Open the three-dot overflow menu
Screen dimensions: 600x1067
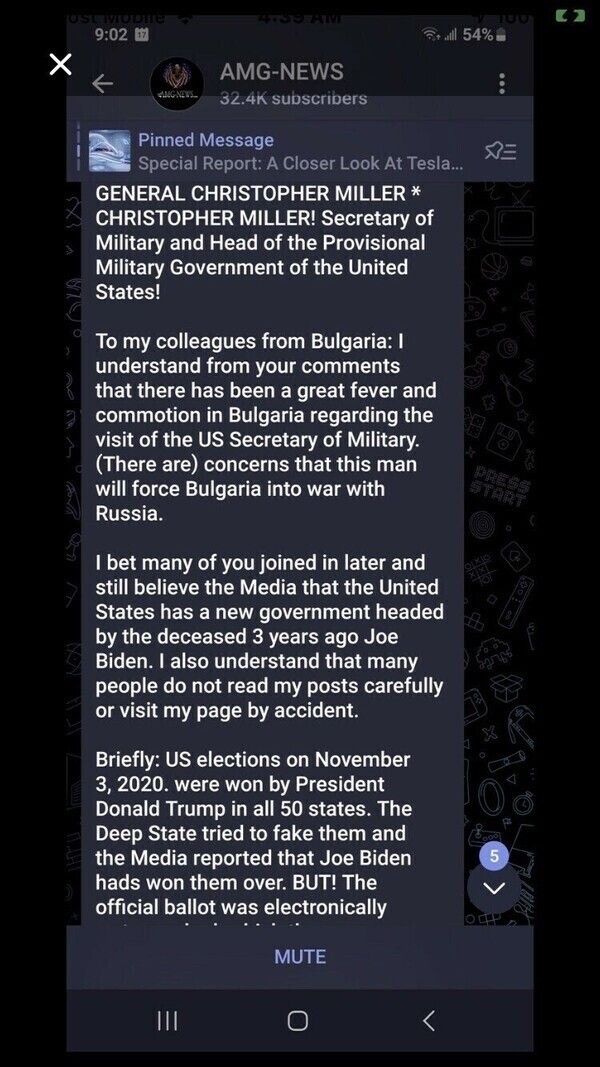502,84
